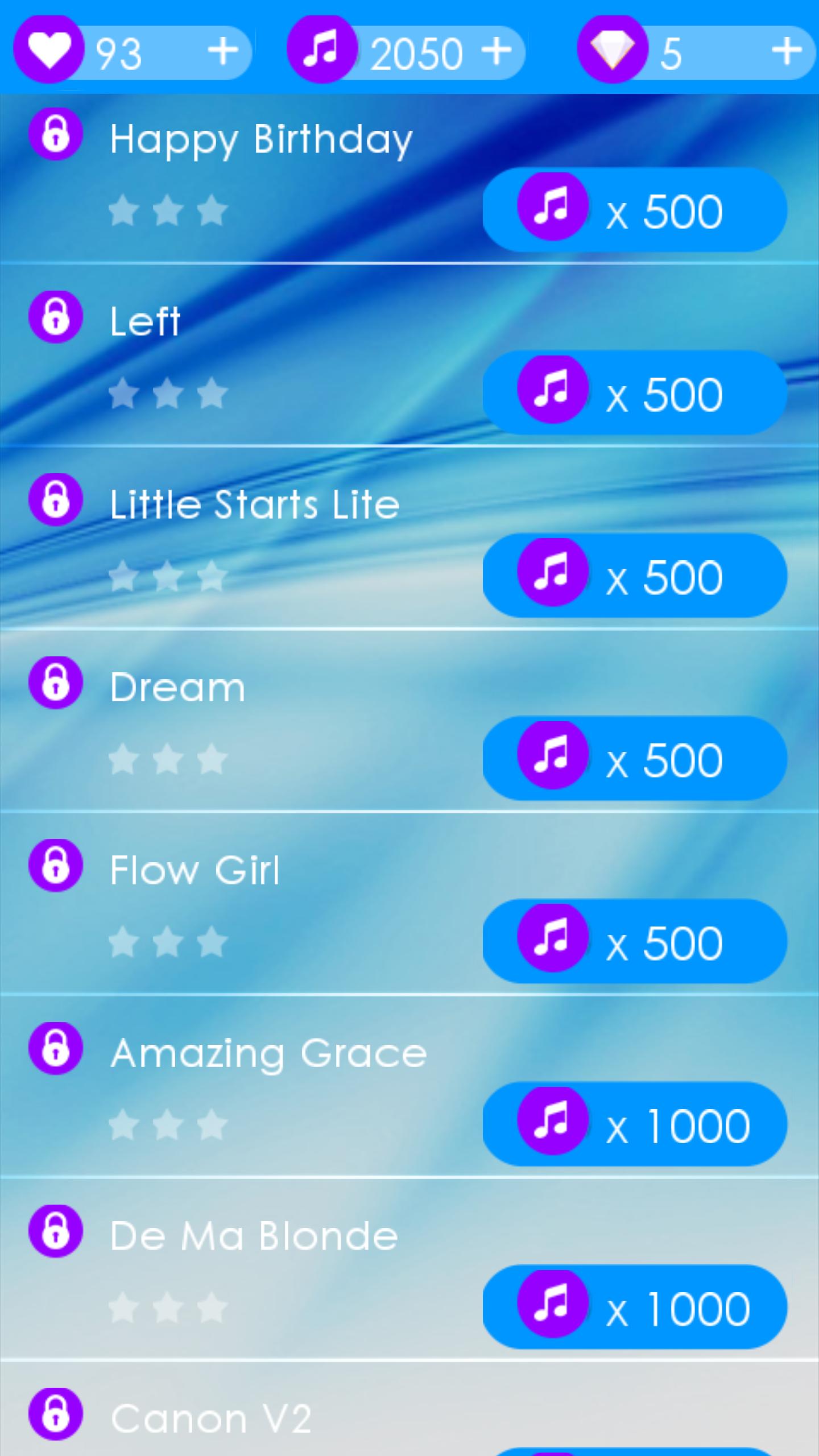819x1456 pixels.
Task: Unlock the song Little Starts Lite for 500
Action: pyautogui.click(x=634, y=576)
